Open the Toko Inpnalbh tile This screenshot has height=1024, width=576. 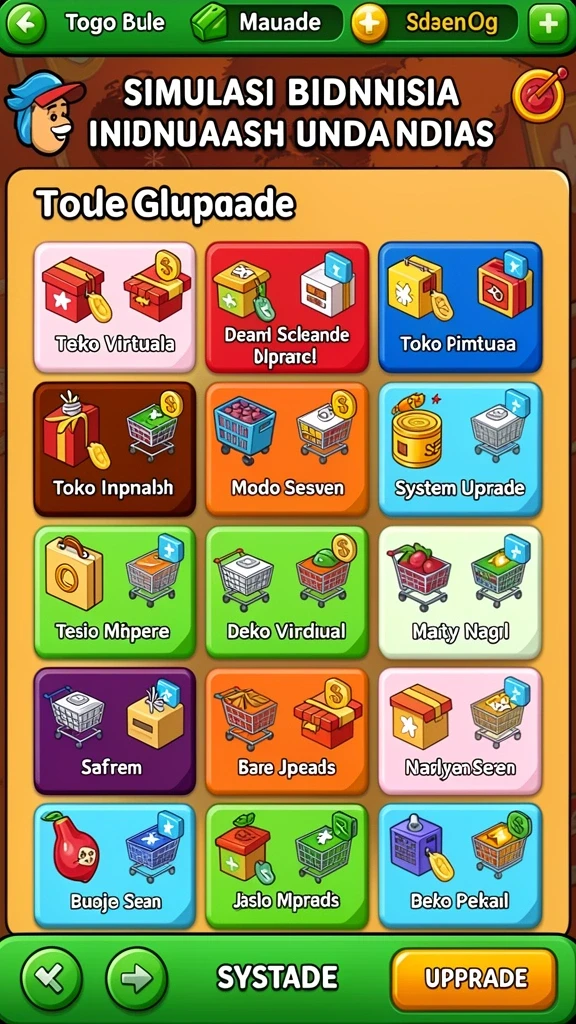115,449
